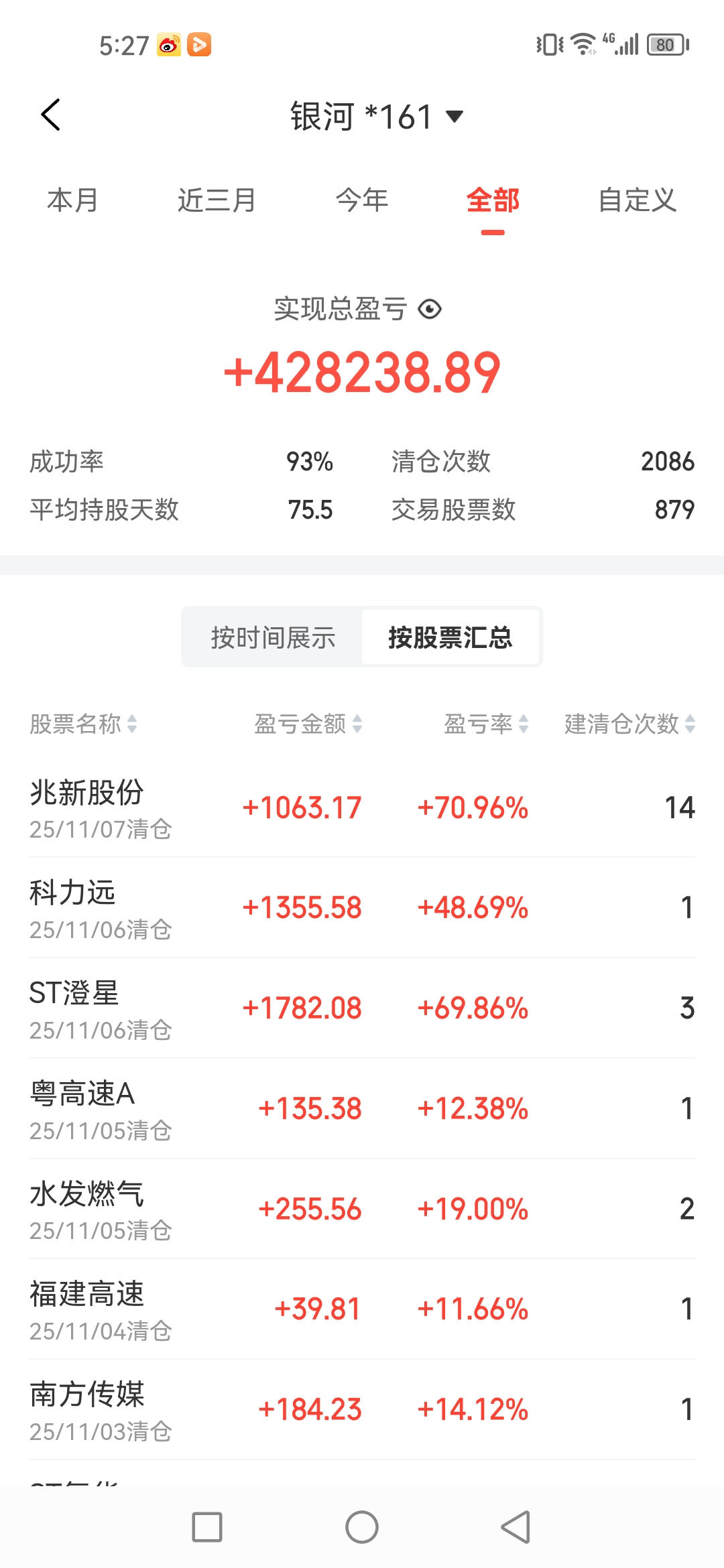The image size is (724, 1568).
Task: Open the 银河 *161 account dropdown
Action: [x=376, y=117]
